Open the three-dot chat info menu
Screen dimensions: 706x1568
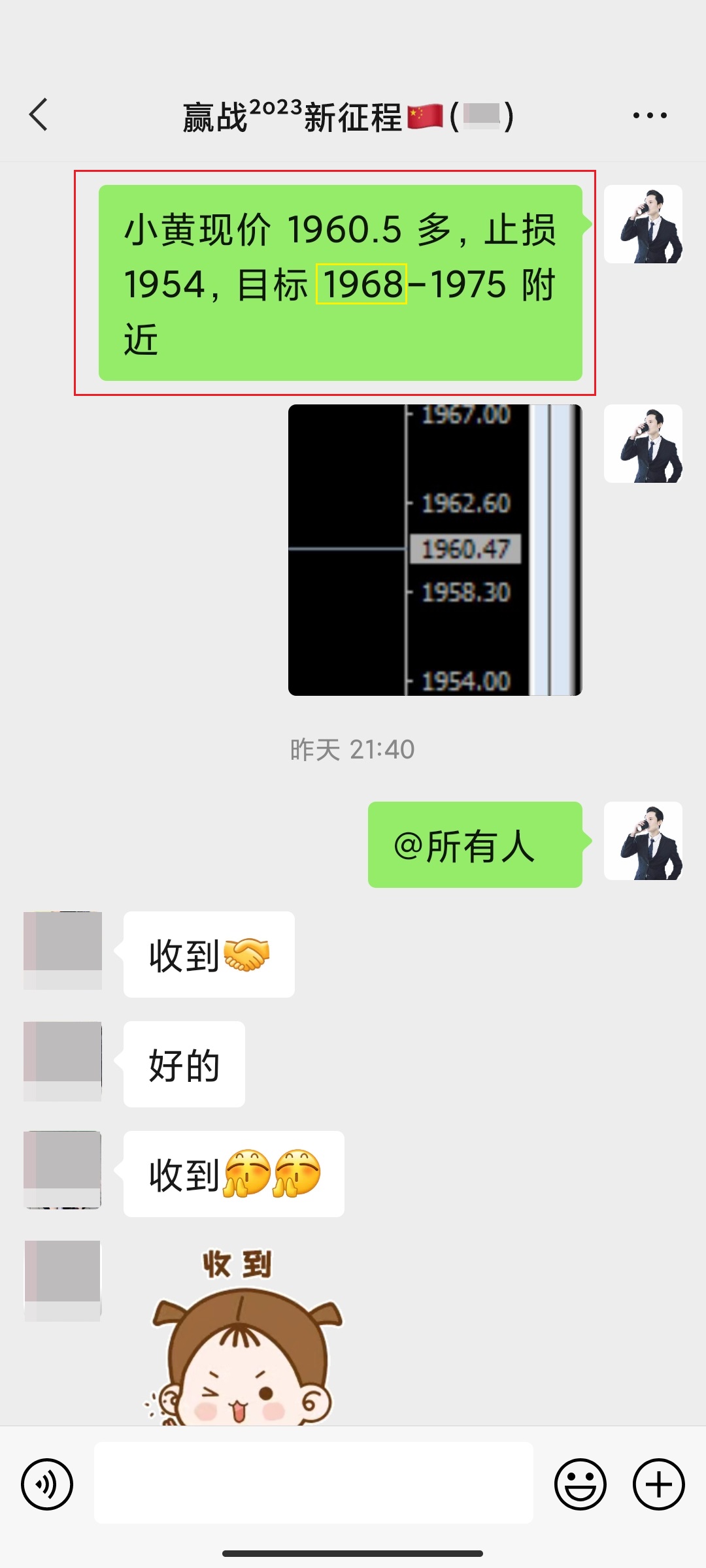click(x=650, y=116)
